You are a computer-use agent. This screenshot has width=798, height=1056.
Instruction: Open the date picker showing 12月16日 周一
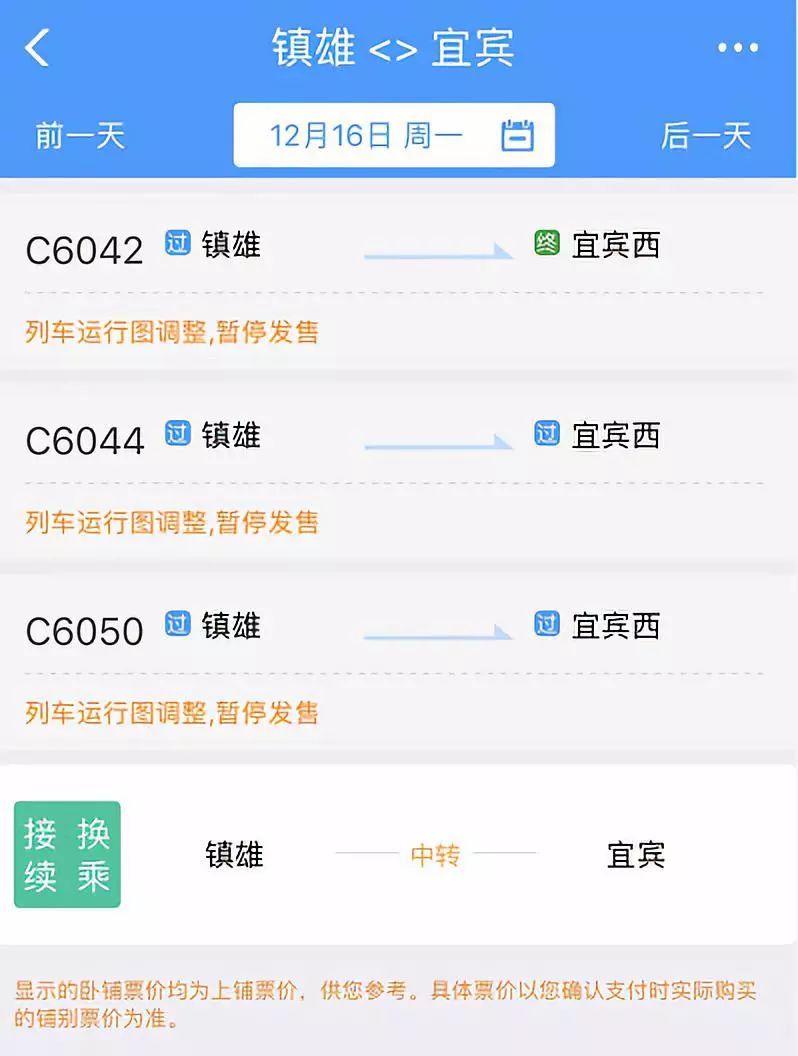tap(394, 135)
